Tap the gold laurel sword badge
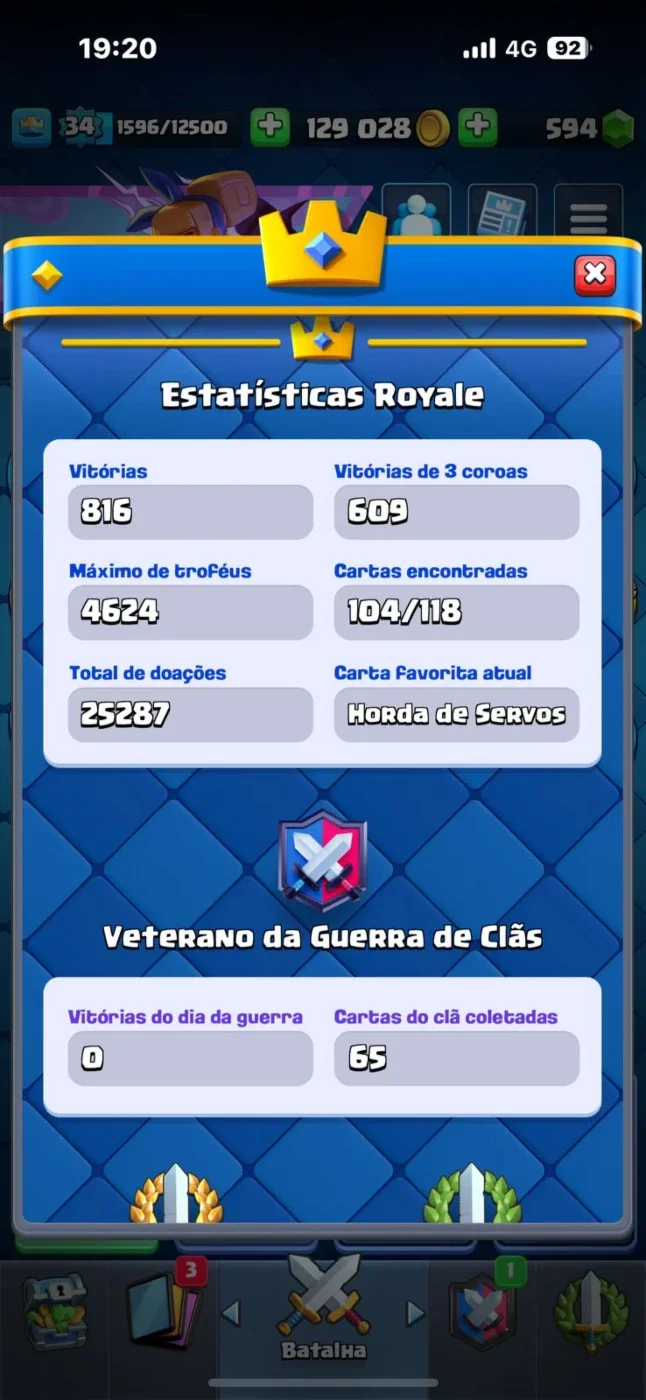The width and height of the screenshot is (646, 1400). pos(176,1195)
